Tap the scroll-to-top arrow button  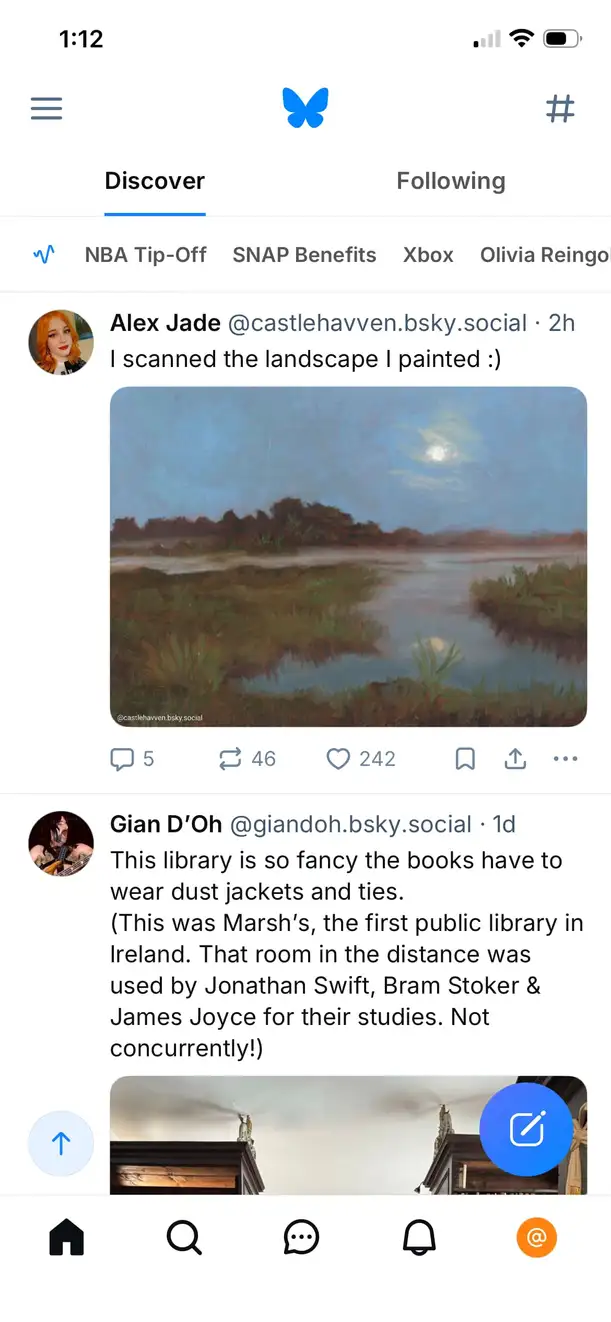[61, 1143]
